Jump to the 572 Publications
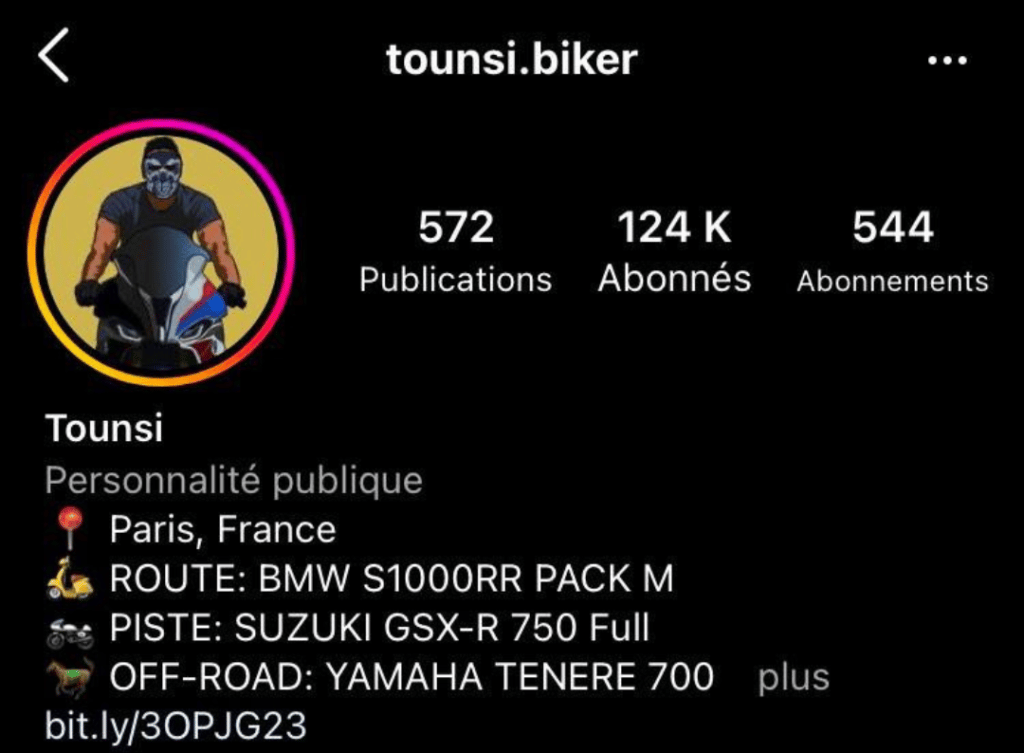 coord(455,252)
